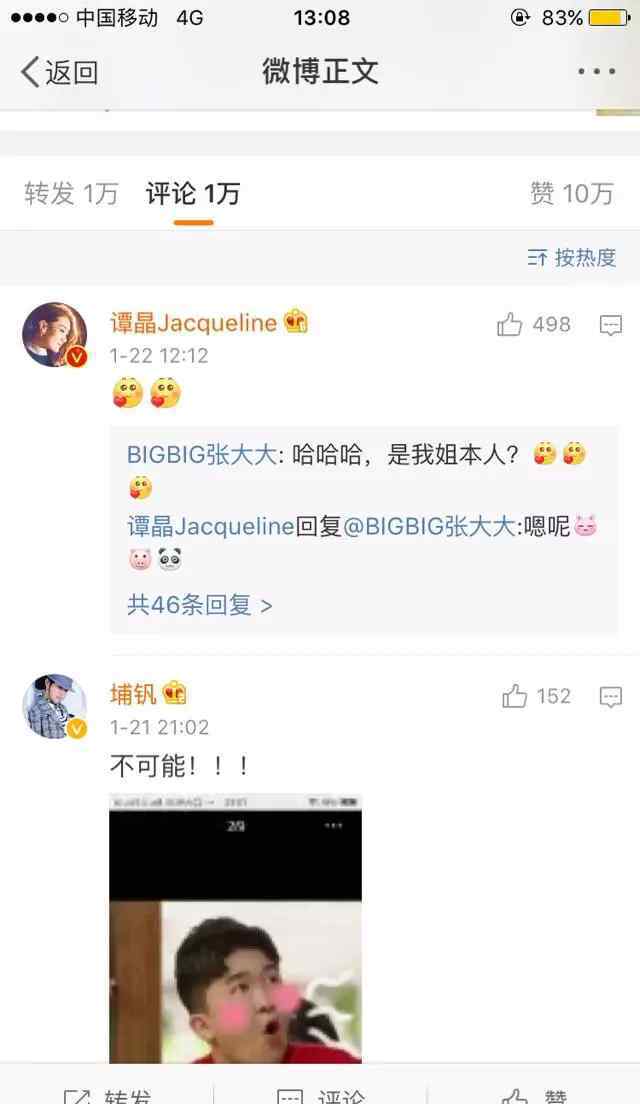
Task: Open the 按热度 sort option
Action: 572,258
